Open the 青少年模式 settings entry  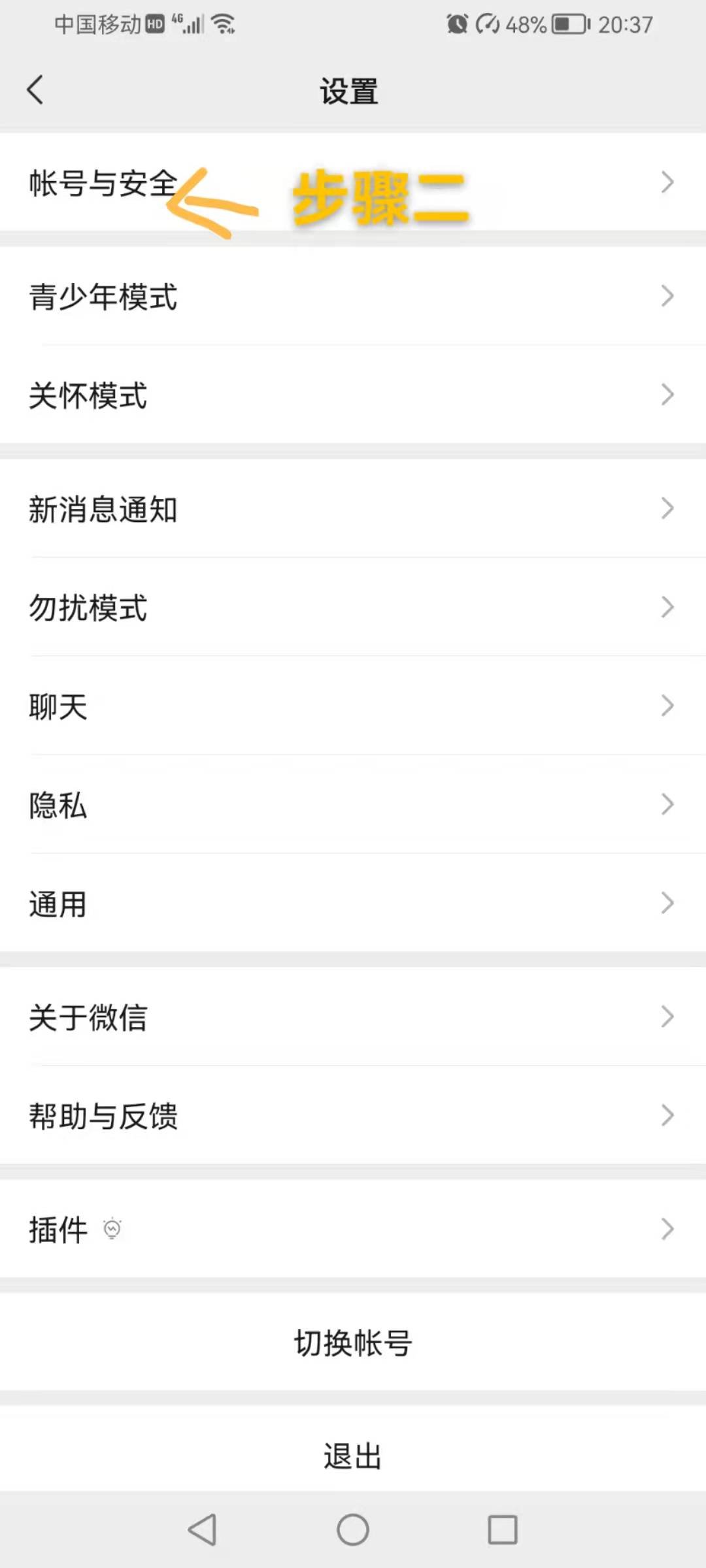pyautogui.click(x=353, y=296)
